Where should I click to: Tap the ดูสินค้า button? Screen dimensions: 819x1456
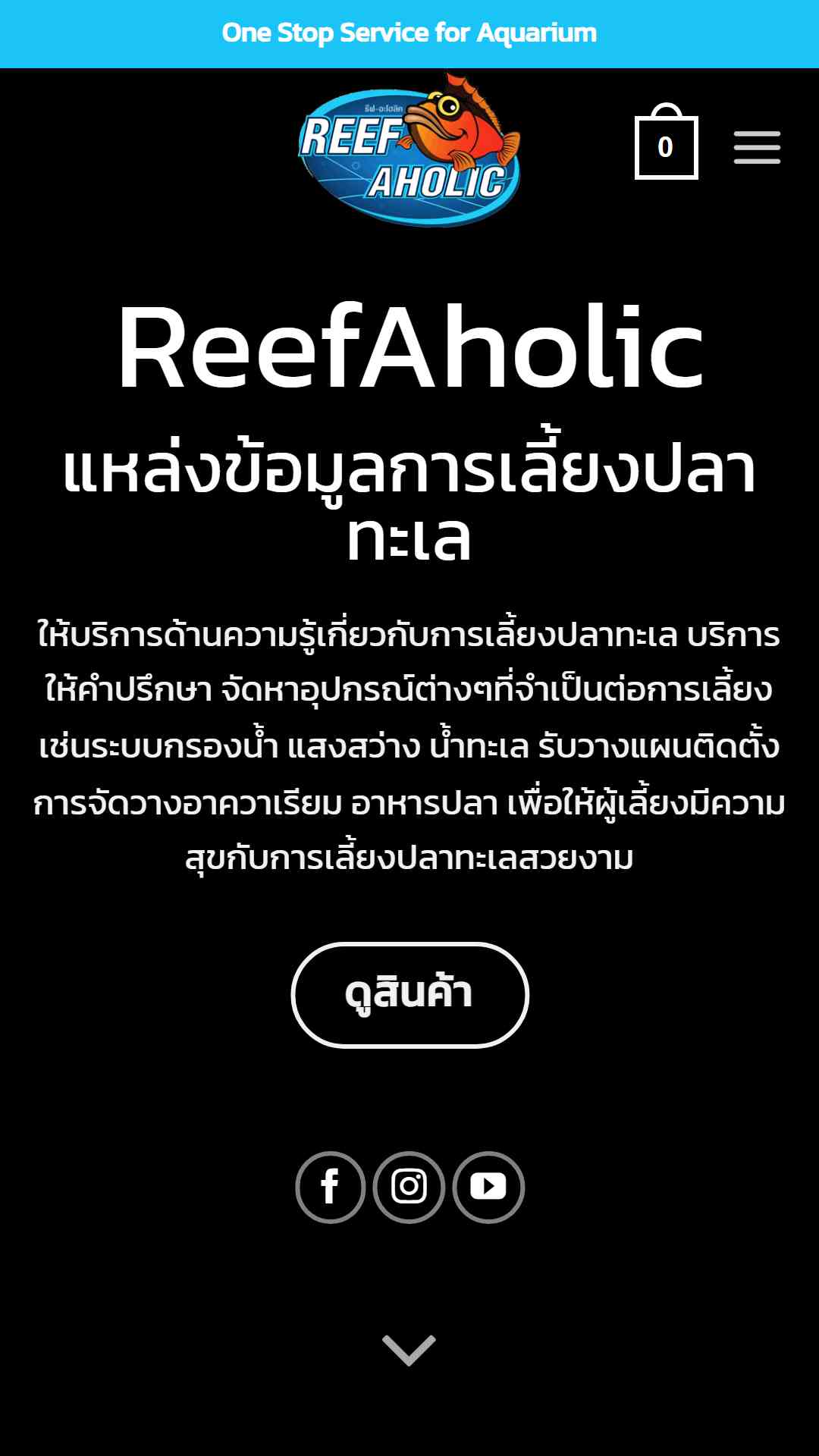tap(409, 994)
